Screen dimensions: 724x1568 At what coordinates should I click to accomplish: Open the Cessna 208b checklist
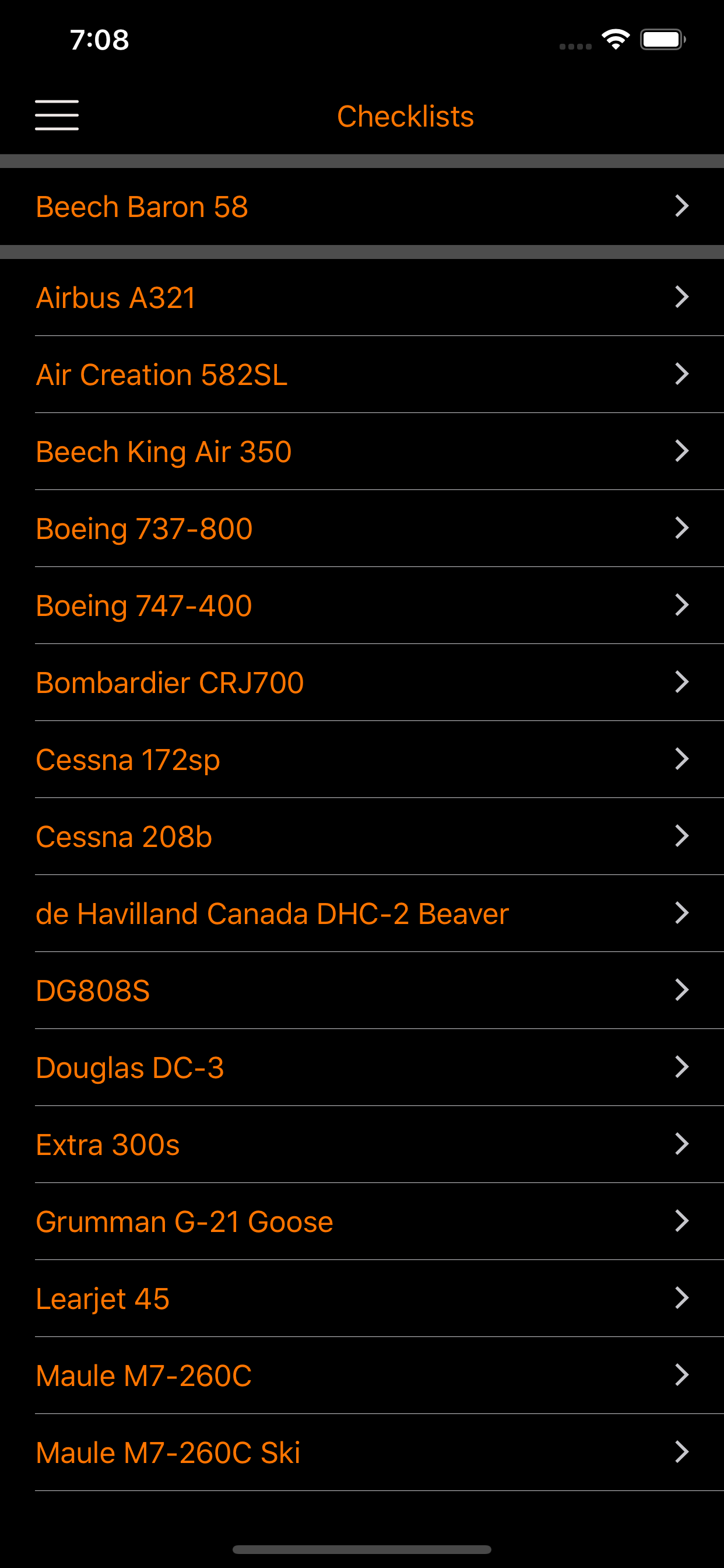pos(362,836)
